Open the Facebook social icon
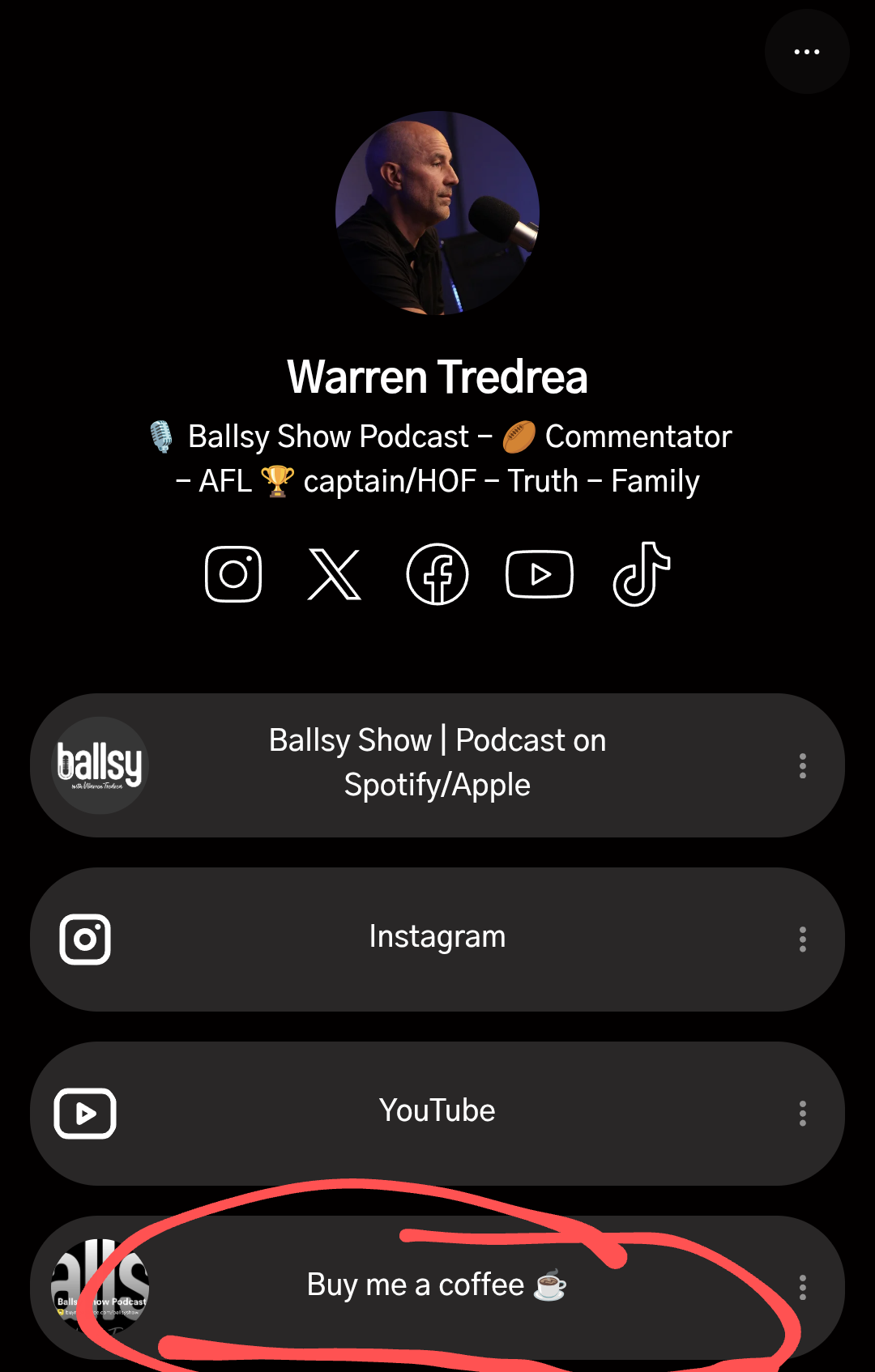Viewport: 875px width, 1372px height. (x=437, y=574)
